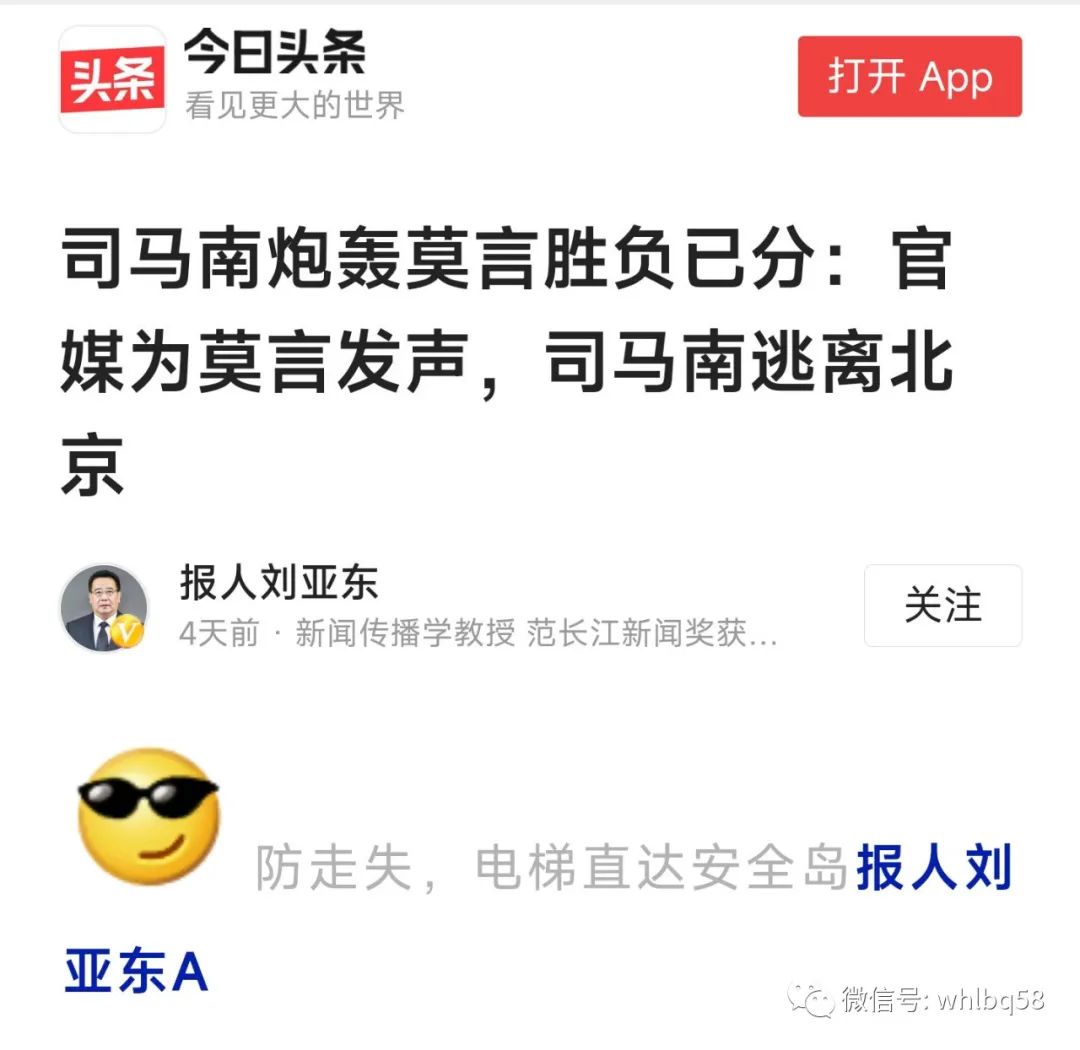Open the 今日头条 logo at top
Viewport: 1080px width, 1050px height.
pyautogui.click(x=112, y=80)
